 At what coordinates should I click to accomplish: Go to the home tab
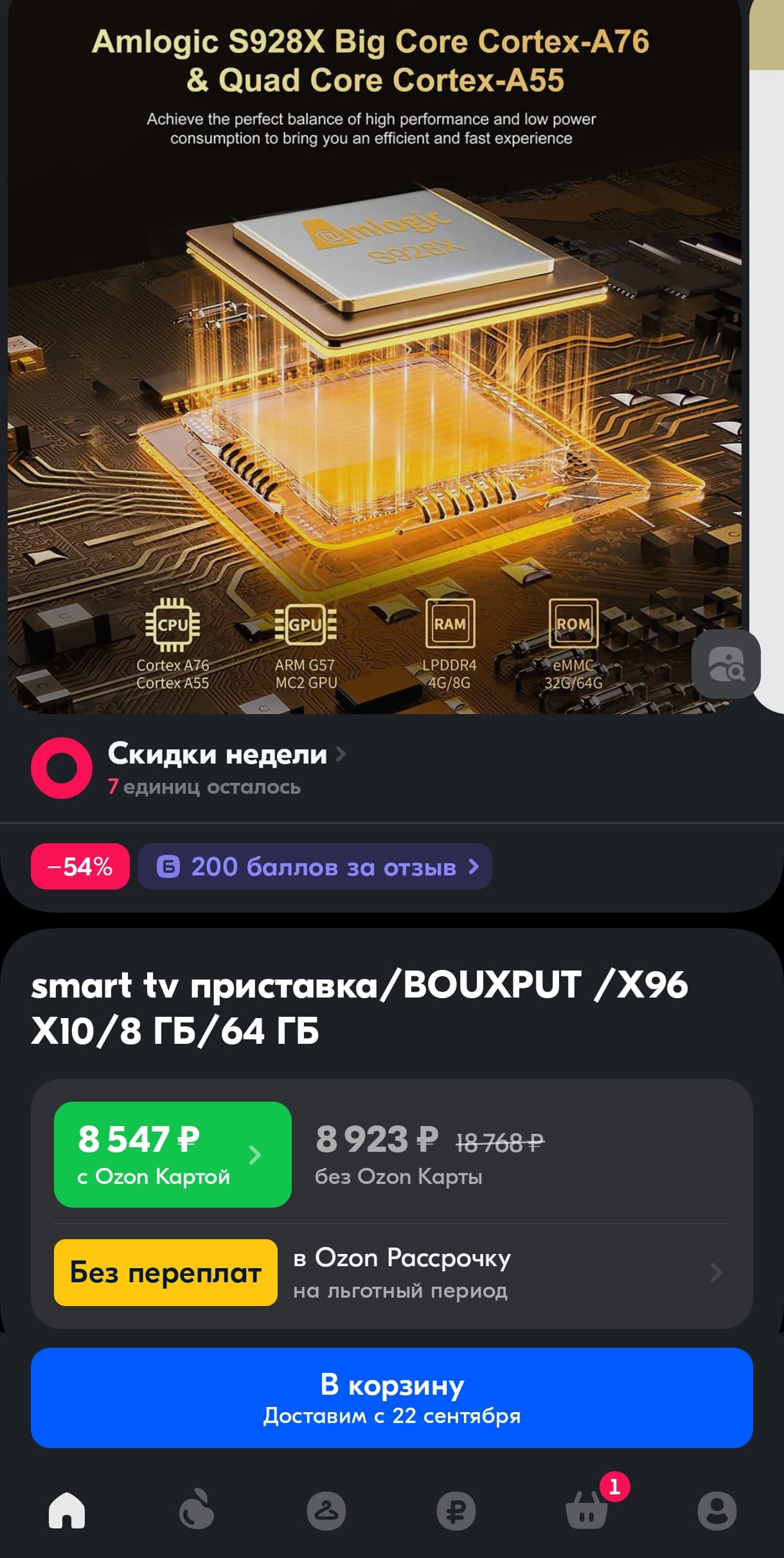tap(67, 1510)
